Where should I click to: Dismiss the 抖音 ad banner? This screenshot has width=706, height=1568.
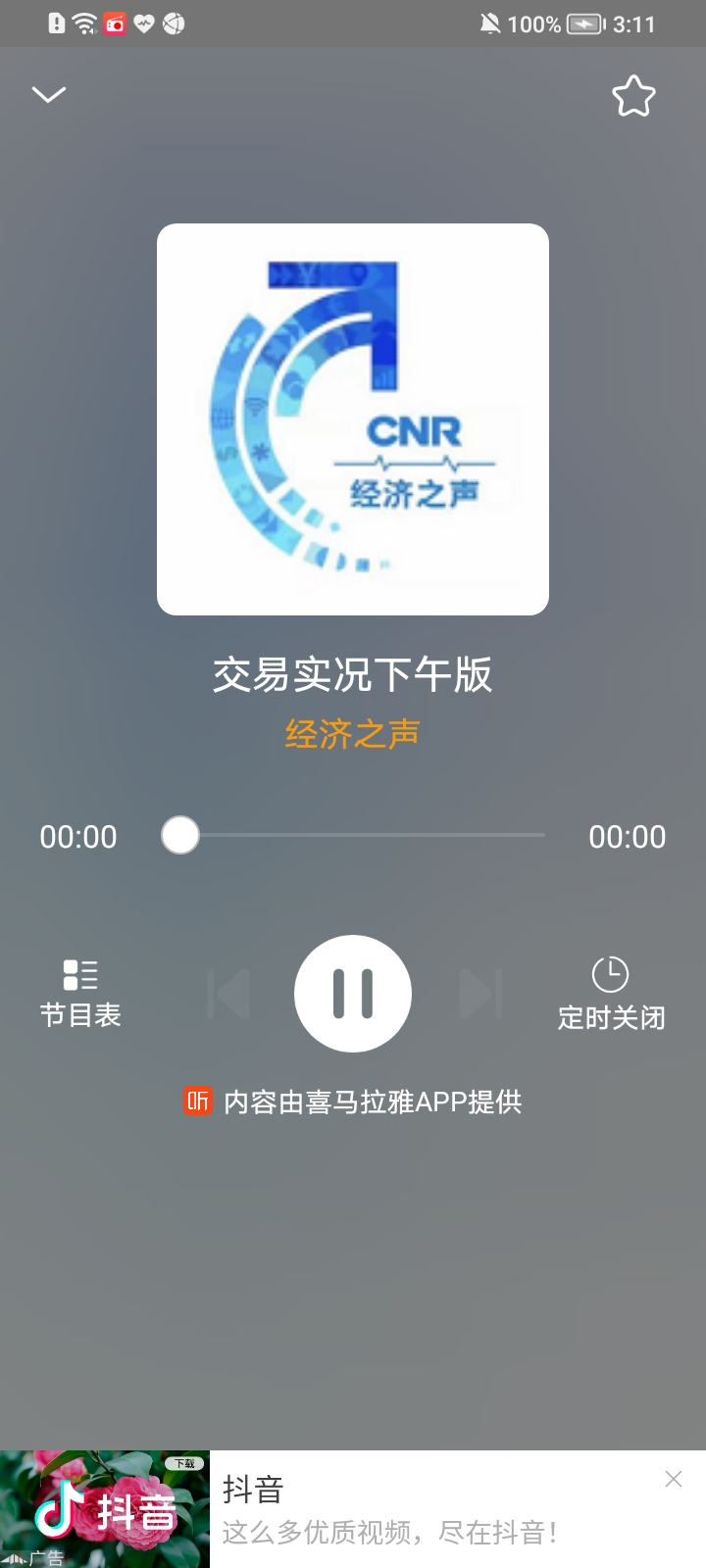(x=673, y=1479)
